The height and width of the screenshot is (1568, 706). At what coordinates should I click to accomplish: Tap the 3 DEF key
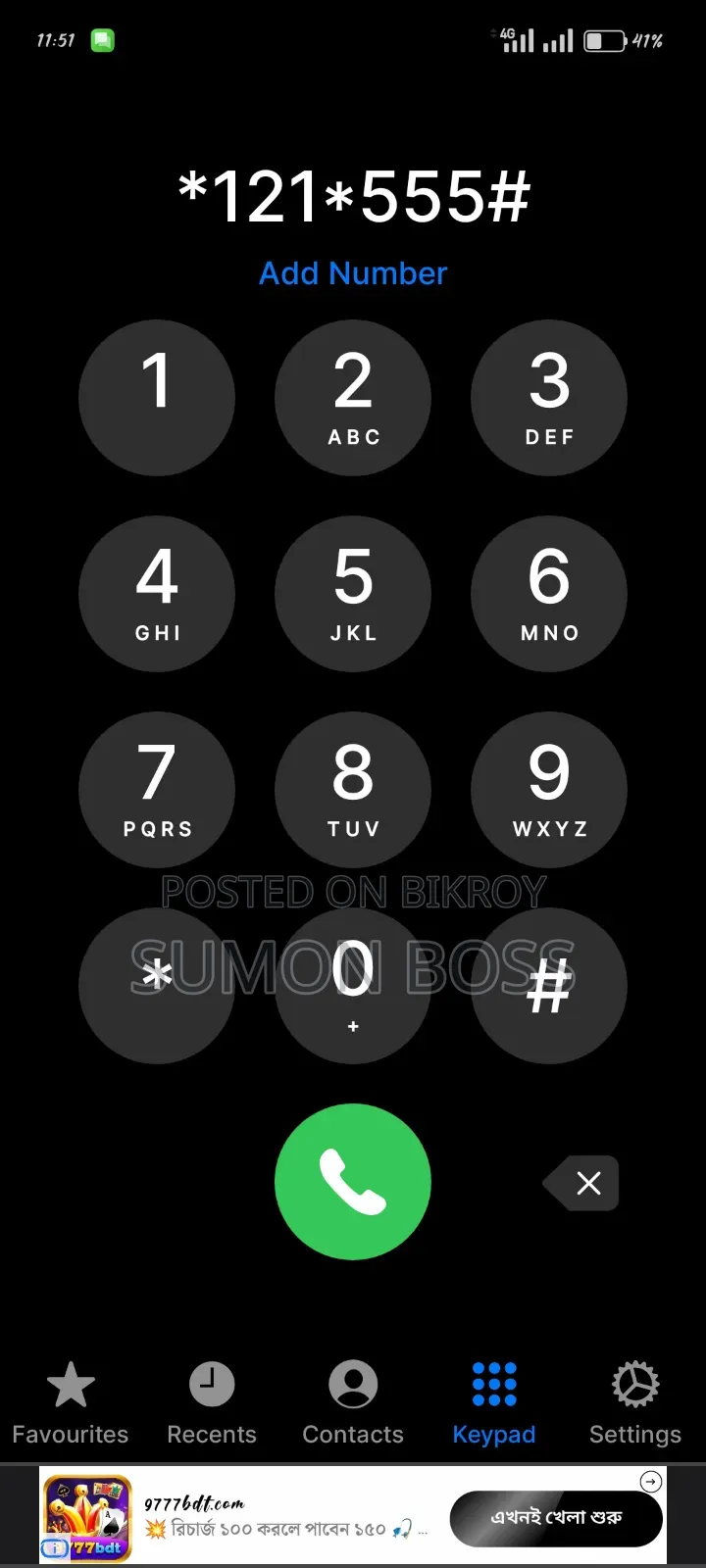(x=549, y=398)
